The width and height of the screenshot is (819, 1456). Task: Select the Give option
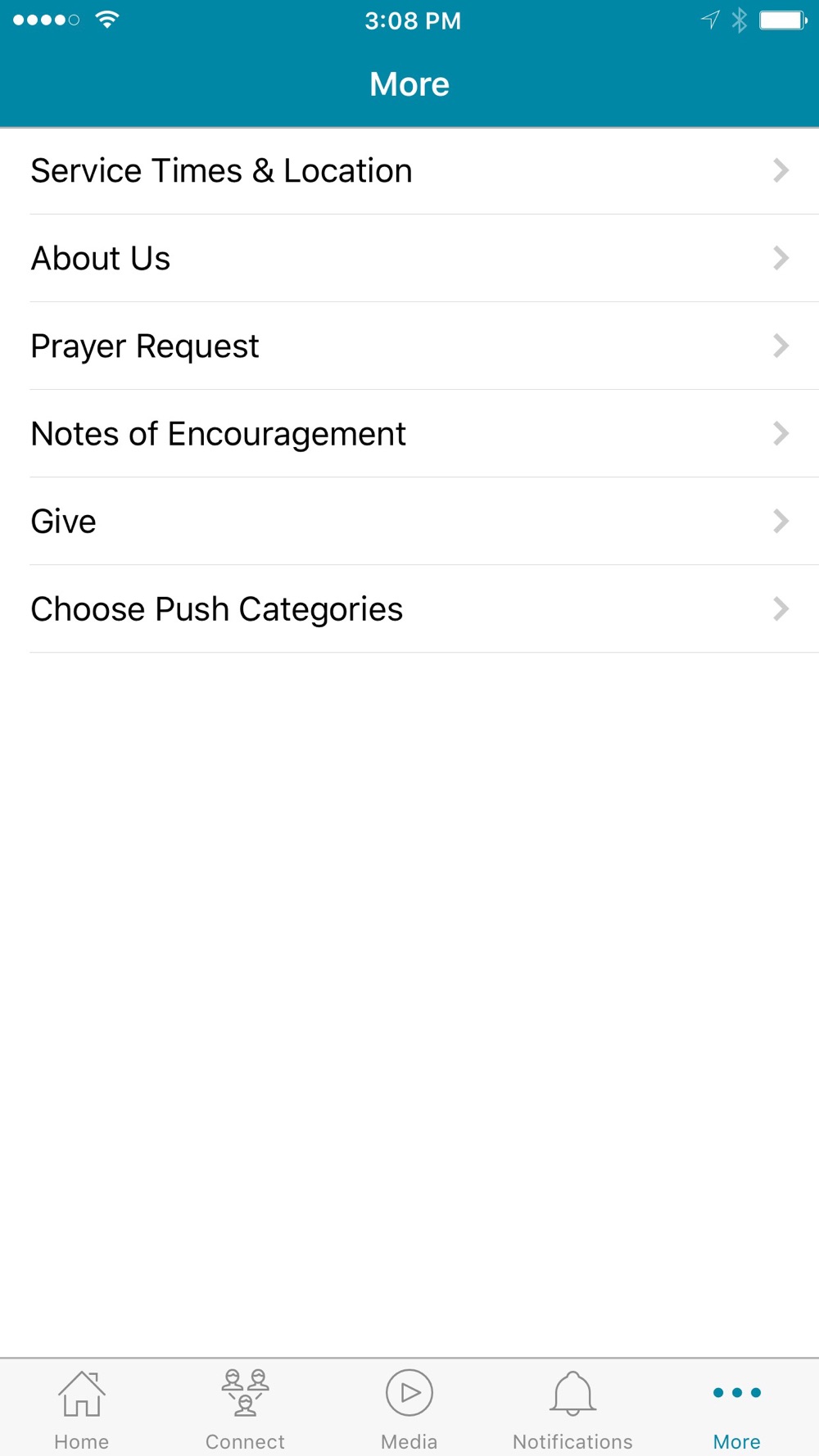tap(409, 521)
